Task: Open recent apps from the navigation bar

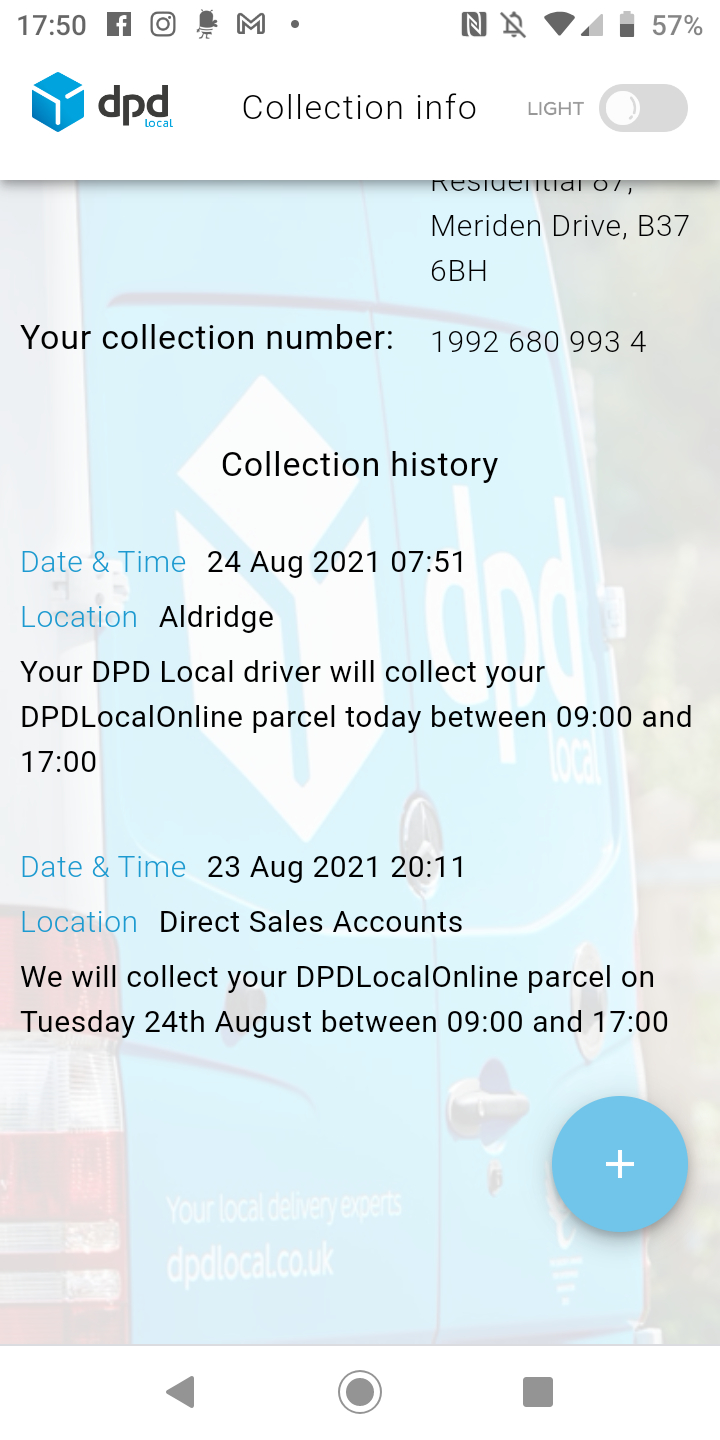Action: click(x=538, y=1391)
